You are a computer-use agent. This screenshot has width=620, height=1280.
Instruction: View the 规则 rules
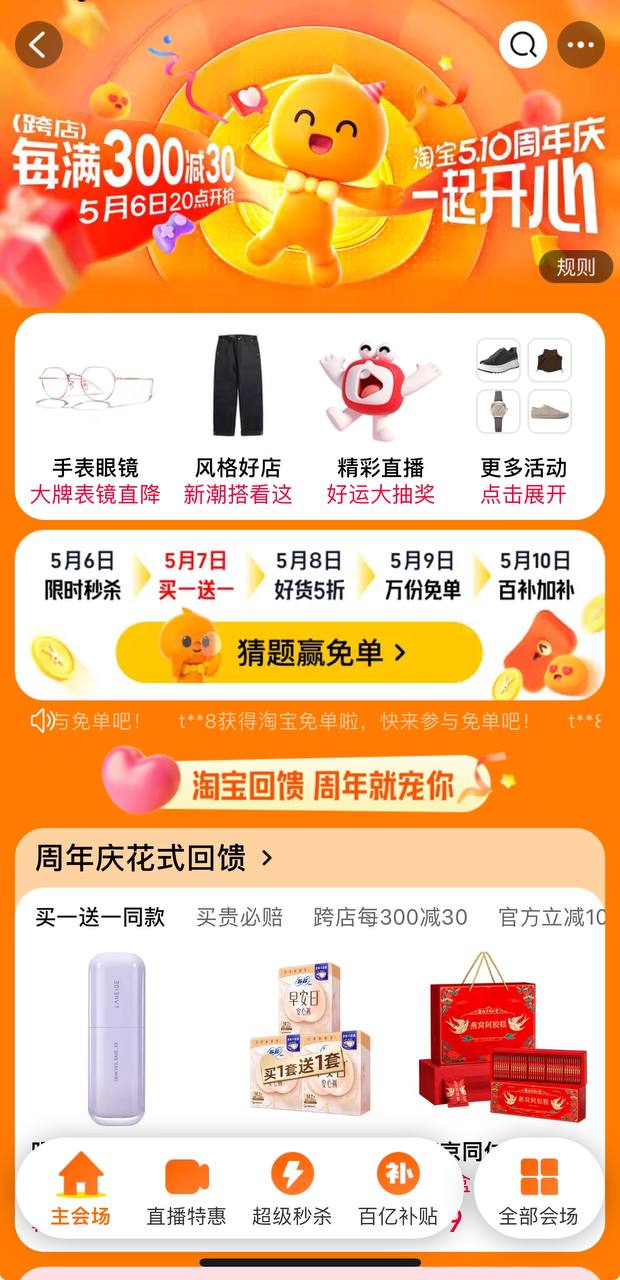[576, 267]
